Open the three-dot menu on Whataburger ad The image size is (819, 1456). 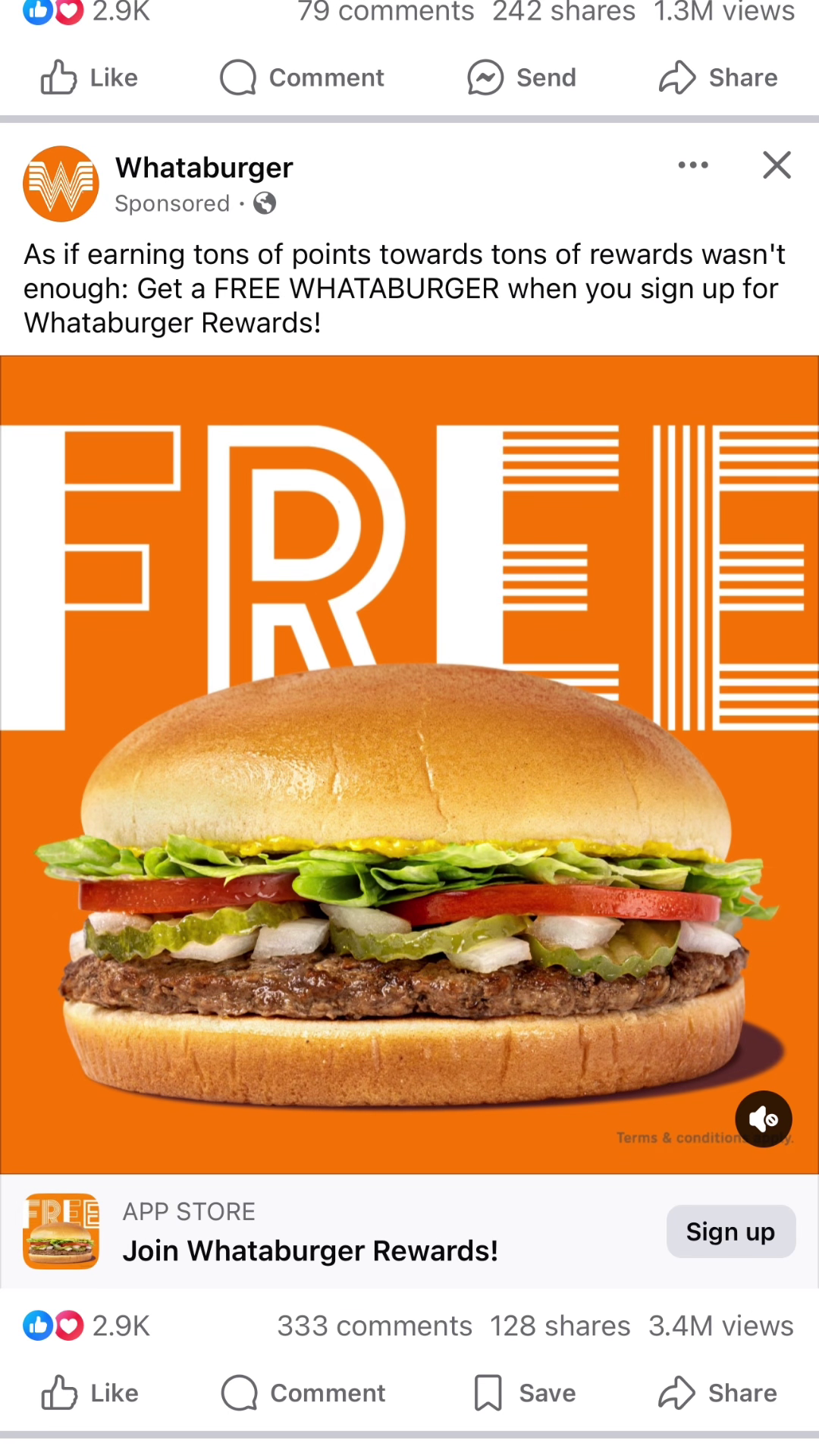693,165
